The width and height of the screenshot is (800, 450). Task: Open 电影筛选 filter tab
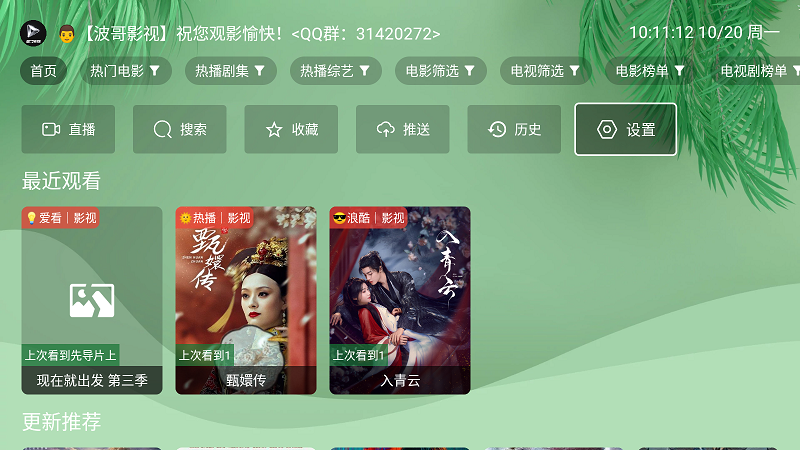(441, 71)
